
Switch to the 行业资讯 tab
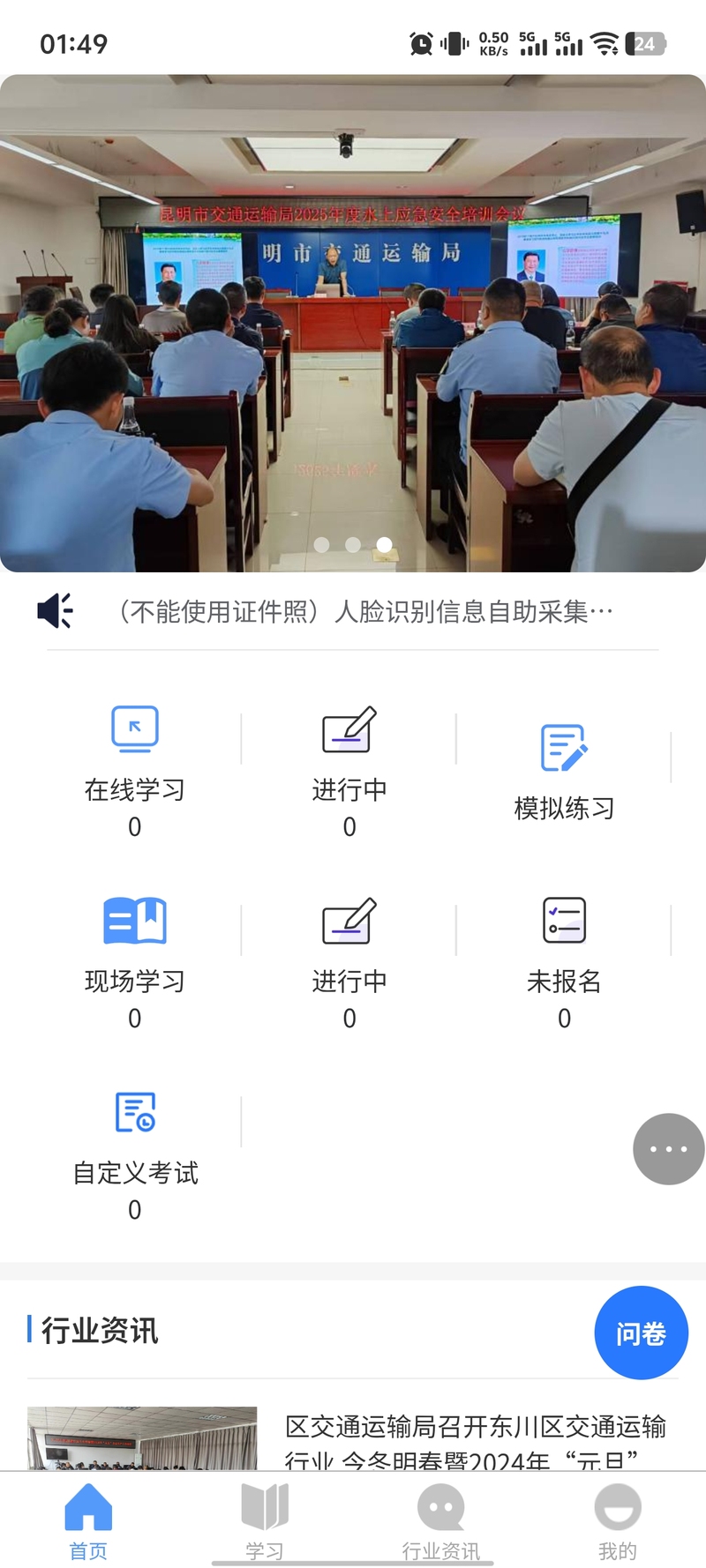point(441,1521)
